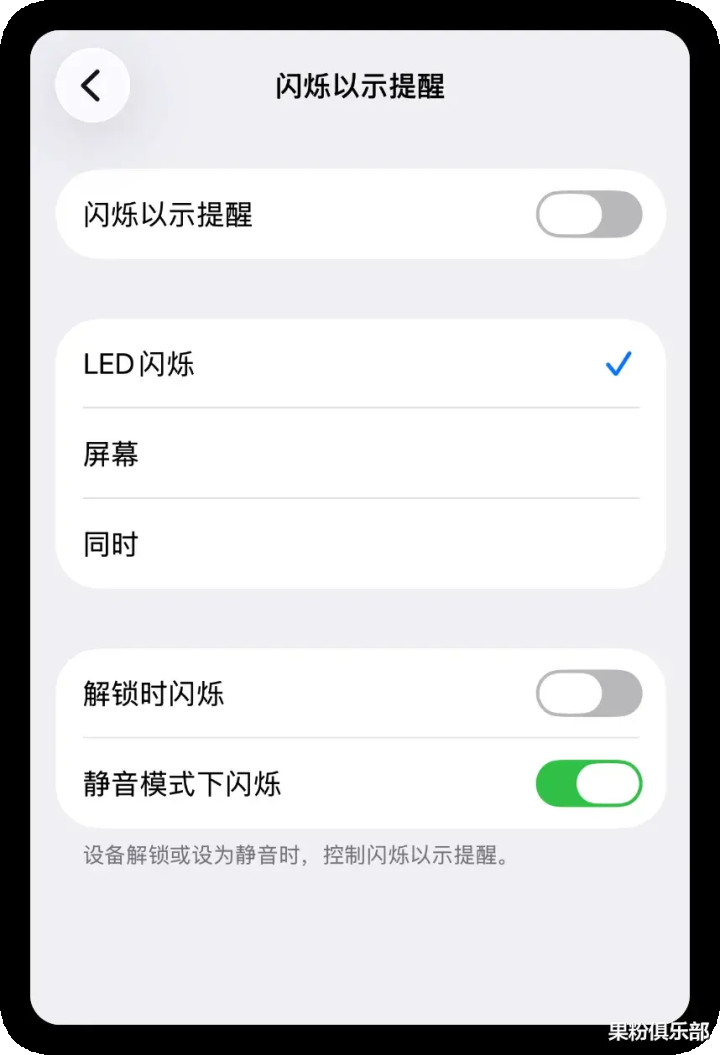Enable the 闪烁以示提醒 switch
Image resolution: width=720 pixels, height=1055 pixels.
pos(588,215)
